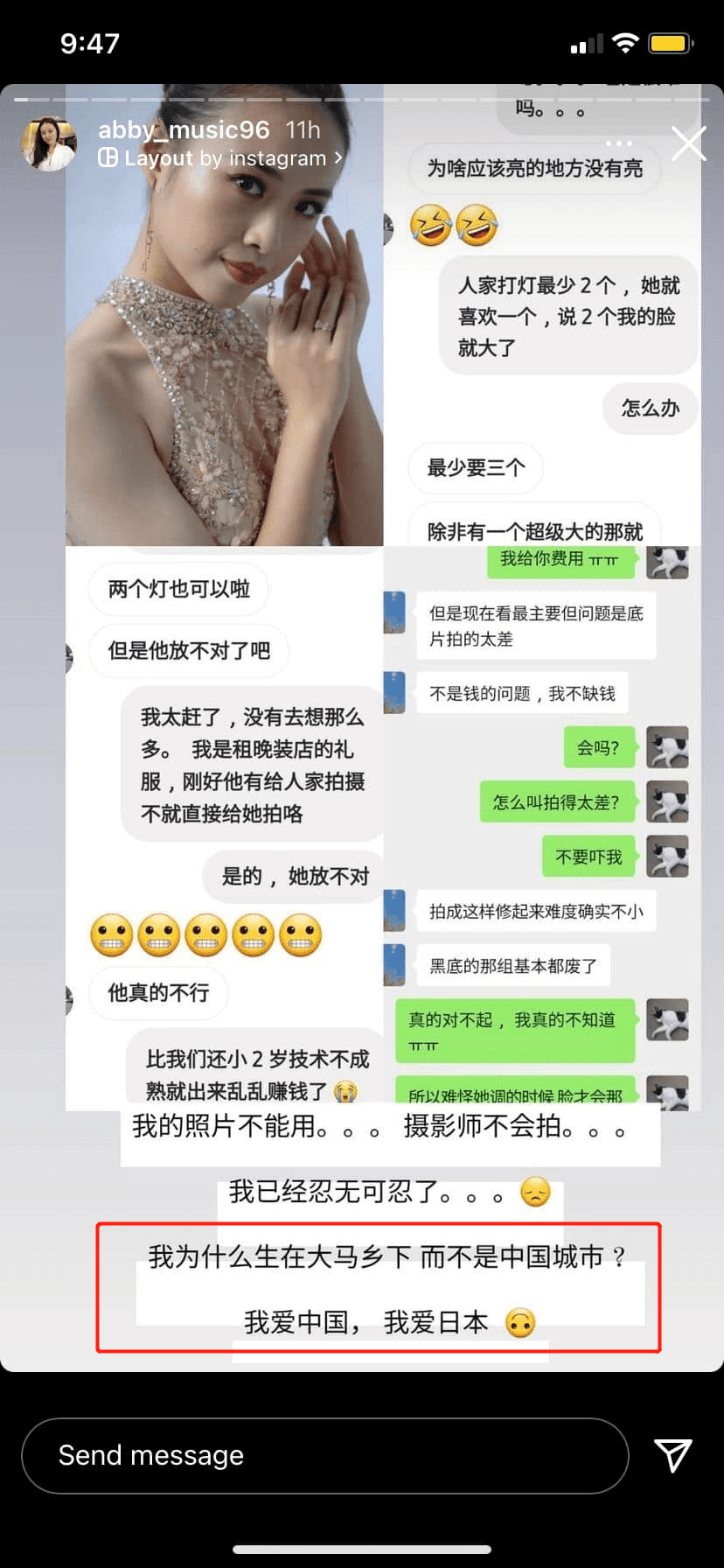
Task: Open the story options menu
Action: (x=618, y=143)
